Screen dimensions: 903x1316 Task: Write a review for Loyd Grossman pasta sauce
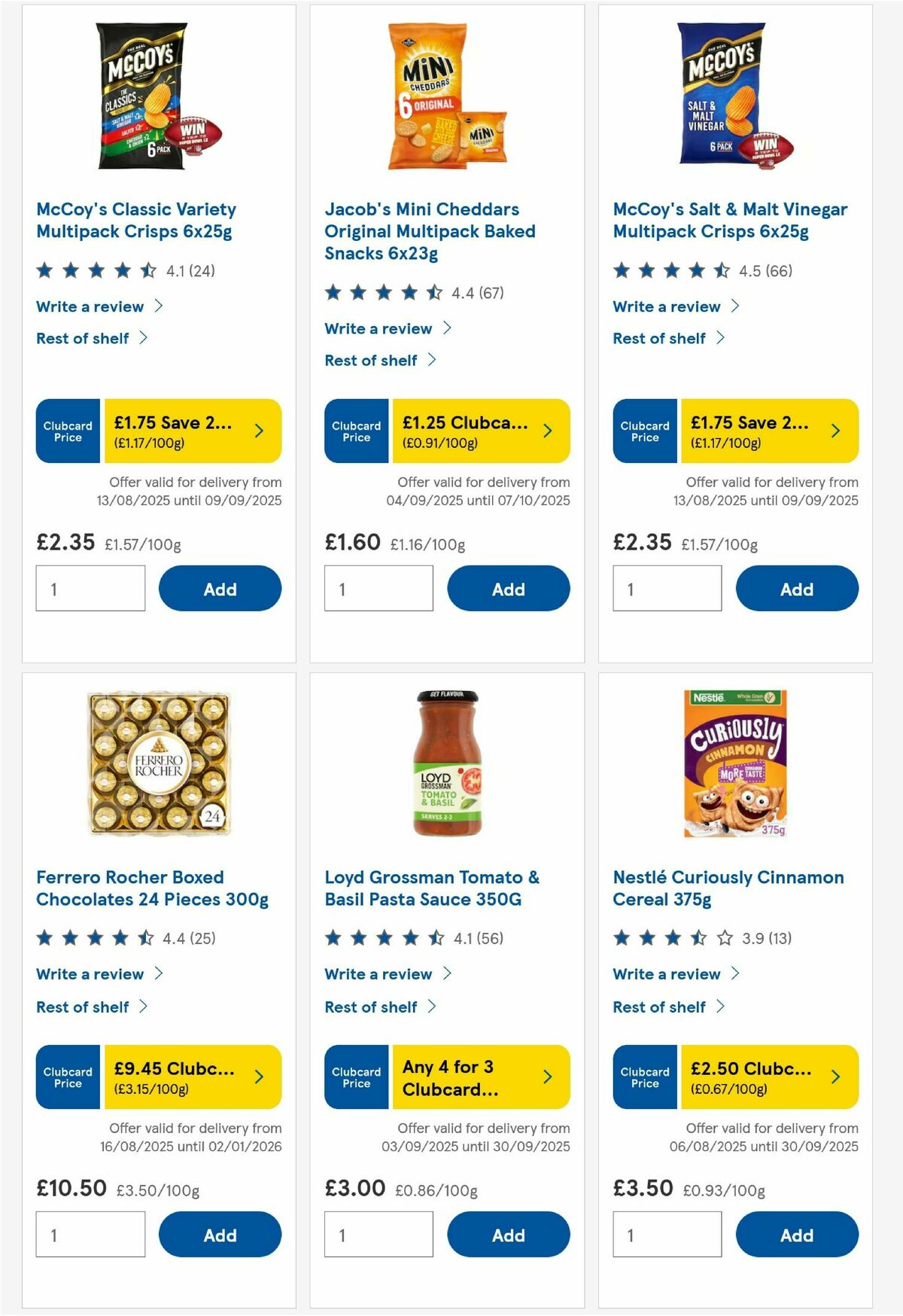coord(378,974)
